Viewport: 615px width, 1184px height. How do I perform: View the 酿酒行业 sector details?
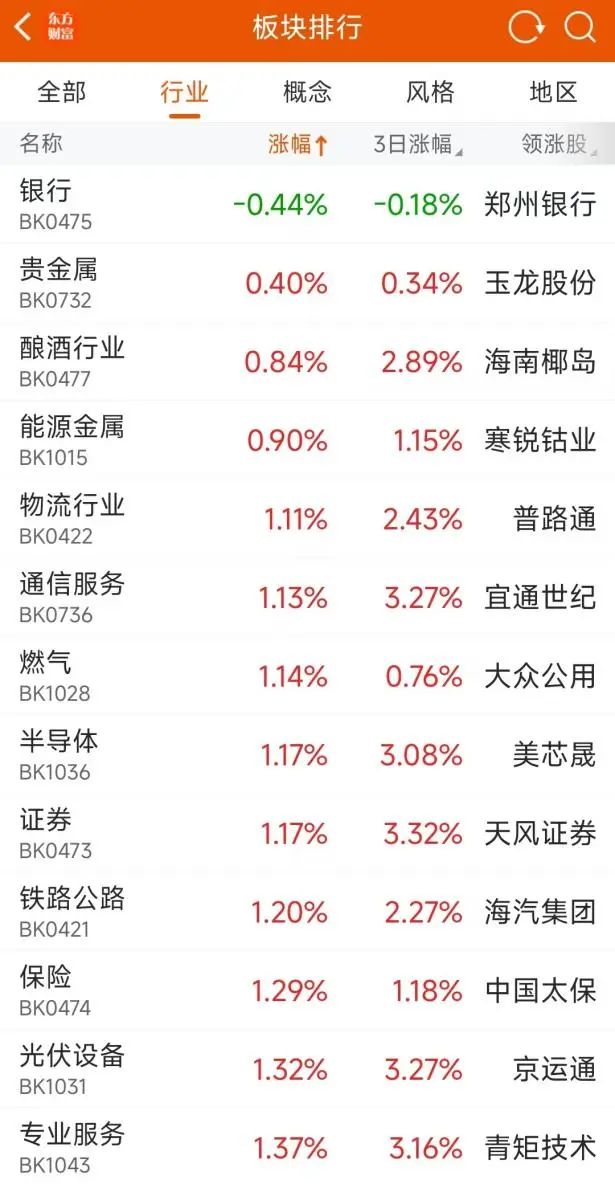pos(308,361)
